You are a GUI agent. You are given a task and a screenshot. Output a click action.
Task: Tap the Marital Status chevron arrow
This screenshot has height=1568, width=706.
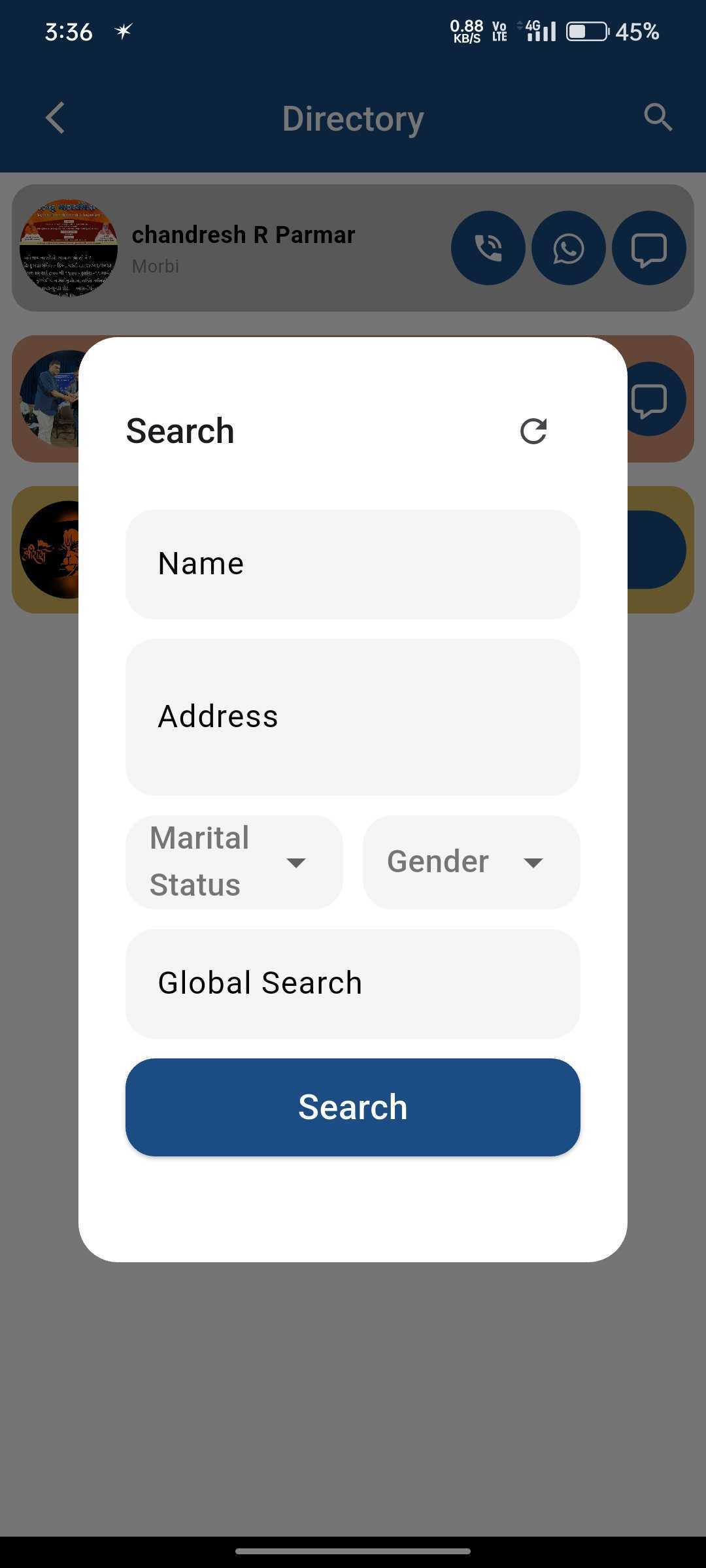tap(296, 862)
